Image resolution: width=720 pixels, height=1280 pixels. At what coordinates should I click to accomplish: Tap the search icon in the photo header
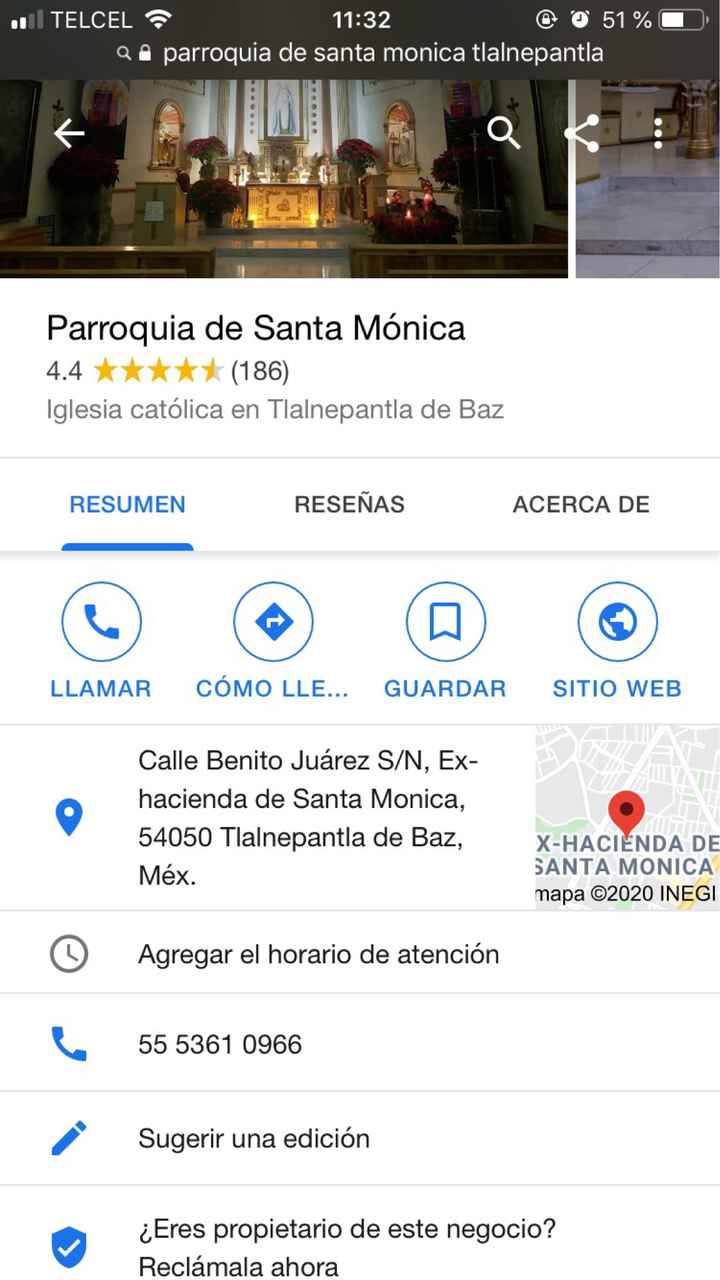(x=503, y=132)
